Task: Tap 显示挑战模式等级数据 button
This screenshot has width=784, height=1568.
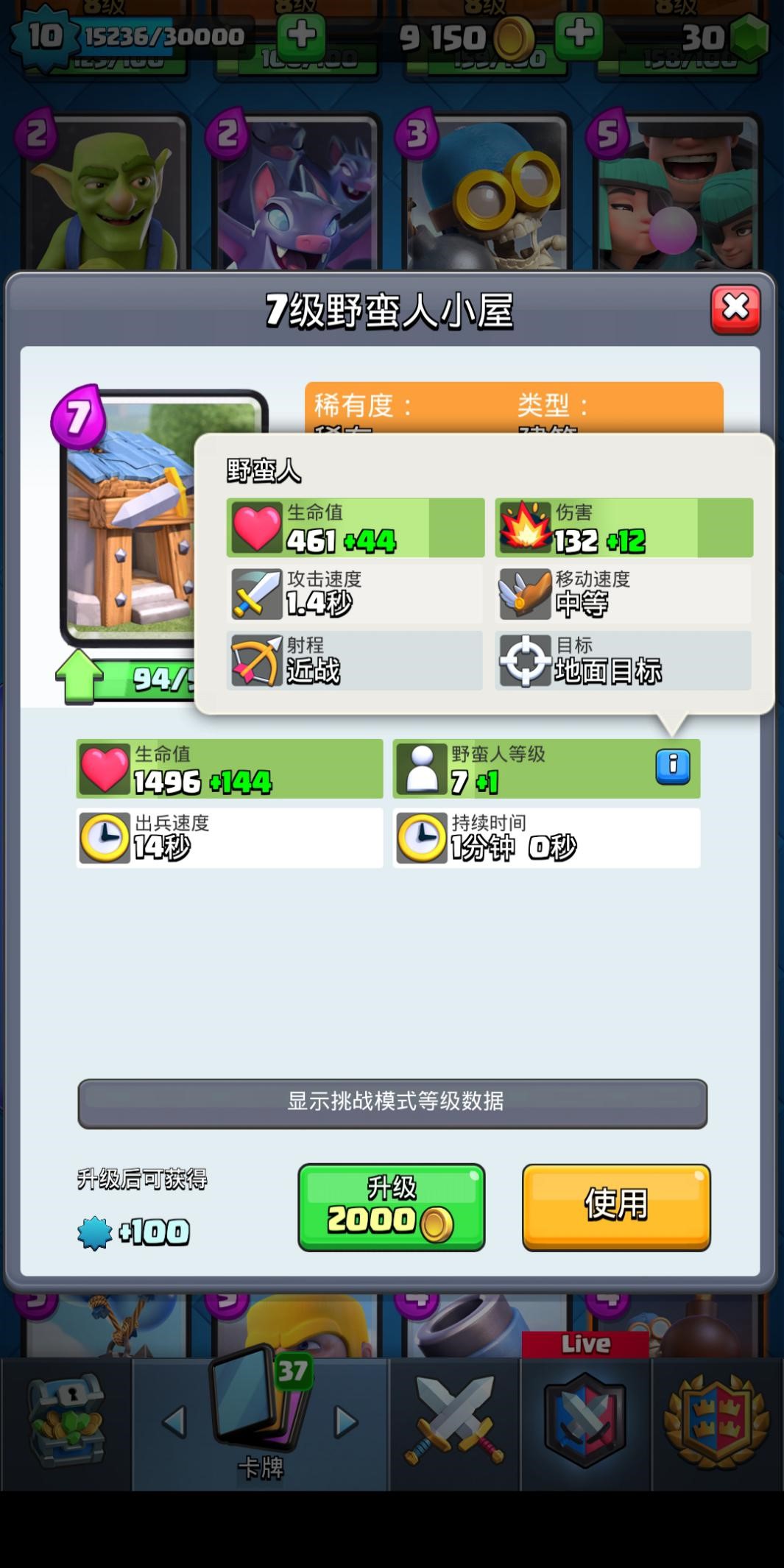Action: (x=392, y=1103)
